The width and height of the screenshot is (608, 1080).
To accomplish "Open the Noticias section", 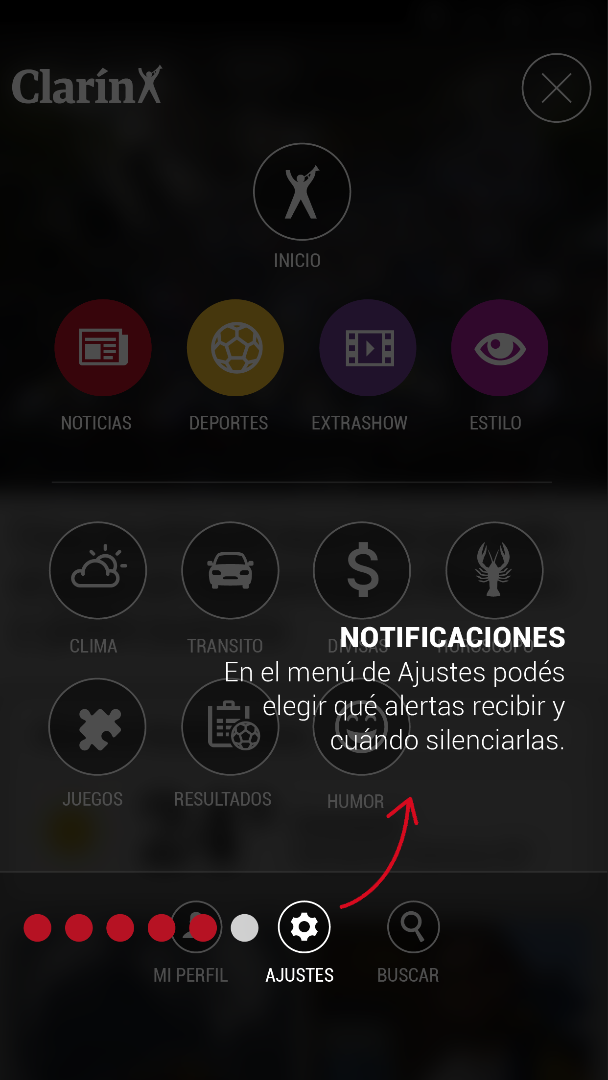I will (x=103, y=348).
